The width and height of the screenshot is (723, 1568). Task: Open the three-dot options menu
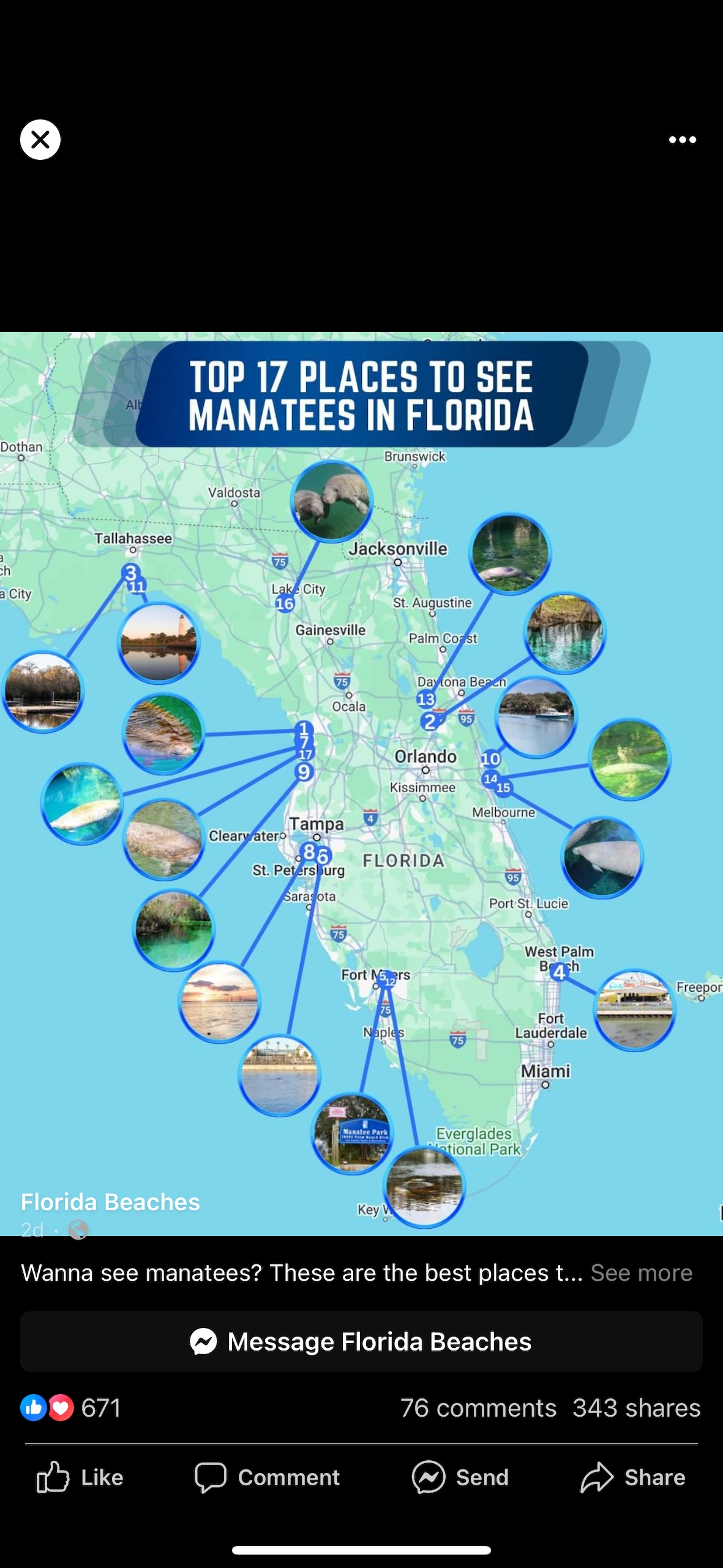[x=682, y=140]
